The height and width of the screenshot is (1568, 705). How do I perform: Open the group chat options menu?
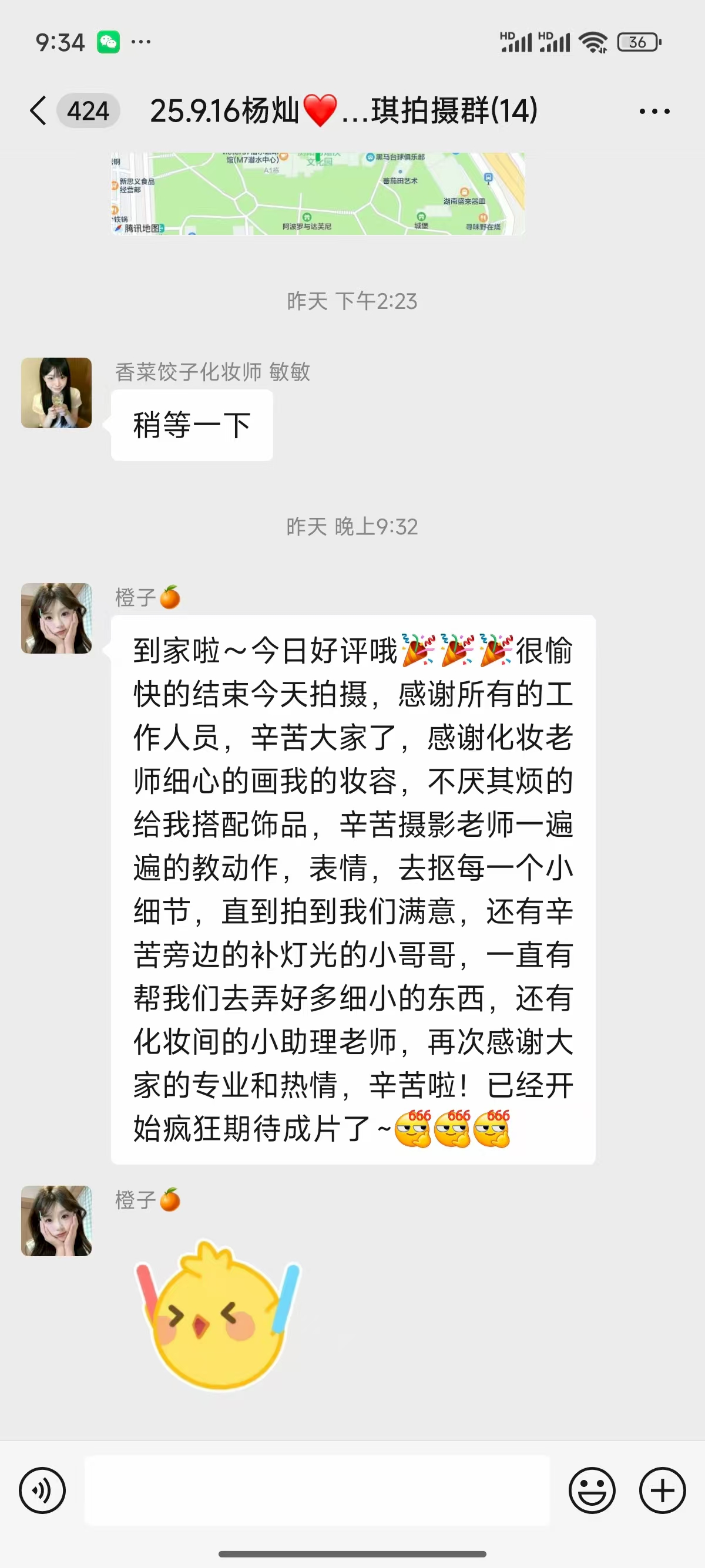pos(654,112)
